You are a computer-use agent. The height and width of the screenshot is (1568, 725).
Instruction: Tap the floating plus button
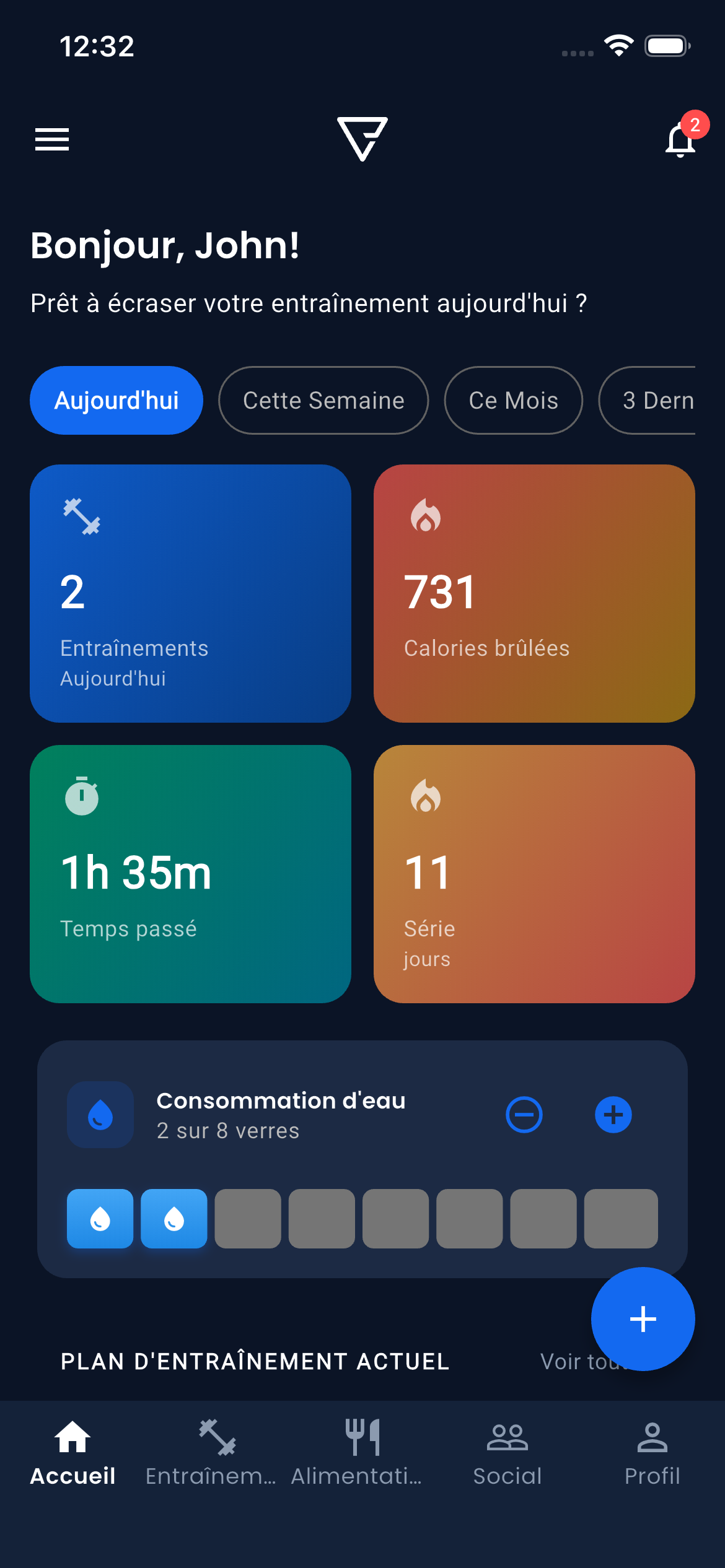[x=643, y=1319]
